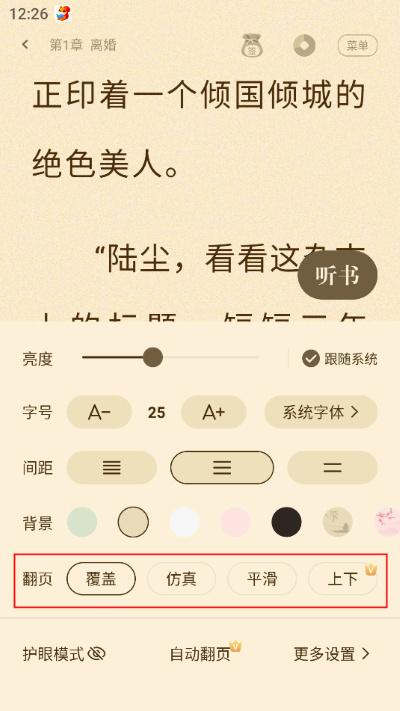The height and width of the screenshot is (711, 400).
Task: Go back using the top-left arrow
Action: (25, 45)
